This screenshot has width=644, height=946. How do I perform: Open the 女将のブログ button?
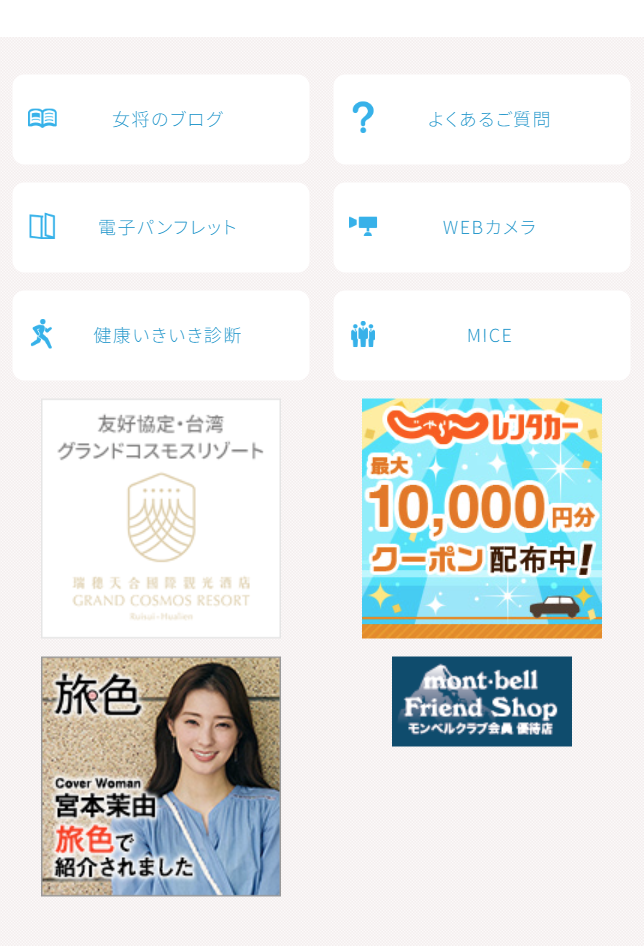pos(161,119)
